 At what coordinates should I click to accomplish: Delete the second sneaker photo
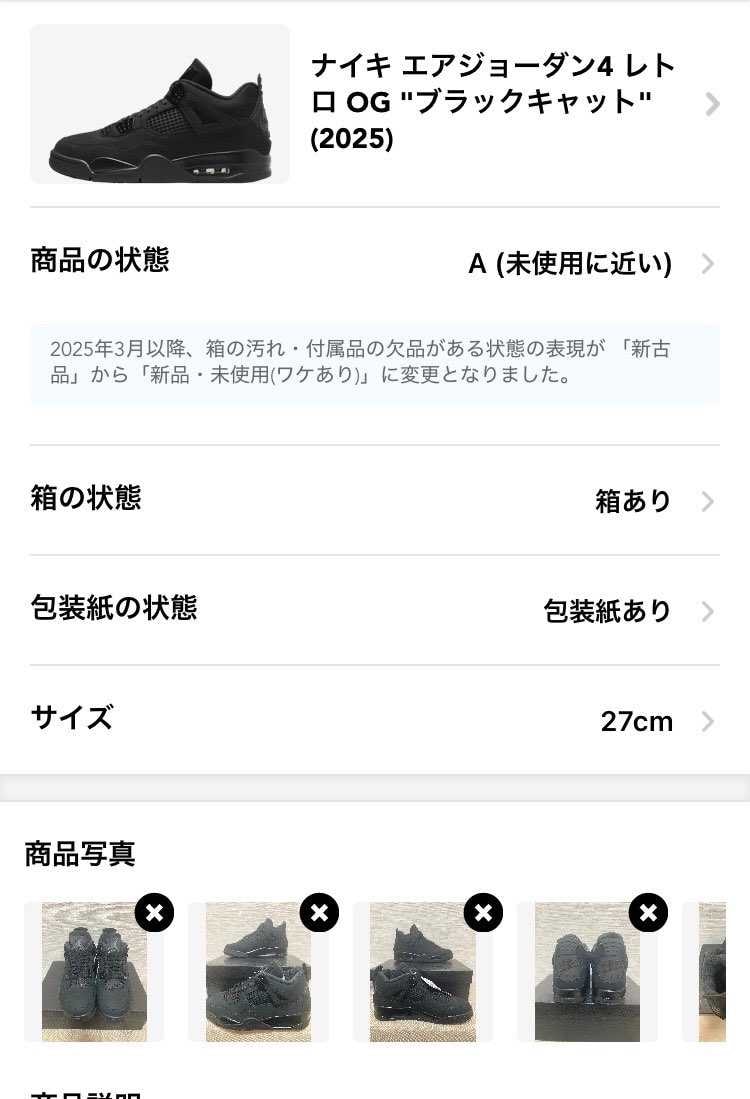point(318,912)
